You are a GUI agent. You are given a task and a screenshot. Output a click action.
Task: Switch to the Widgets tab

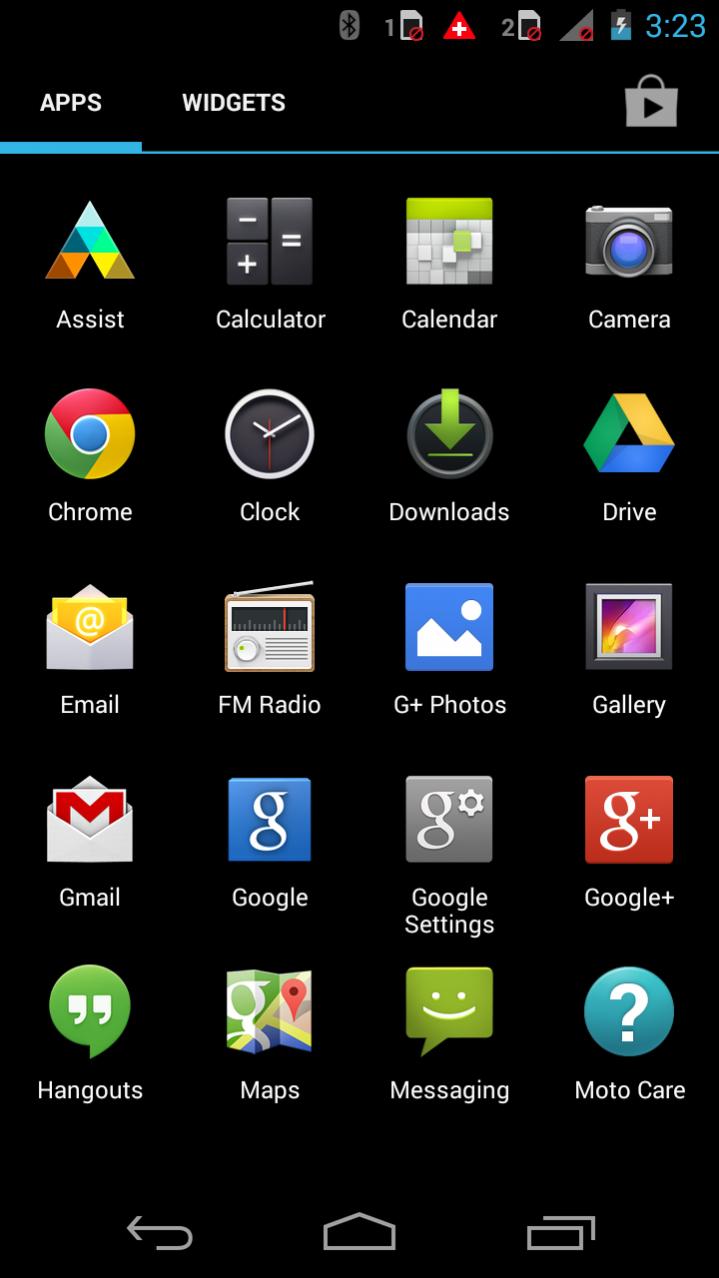233,103
